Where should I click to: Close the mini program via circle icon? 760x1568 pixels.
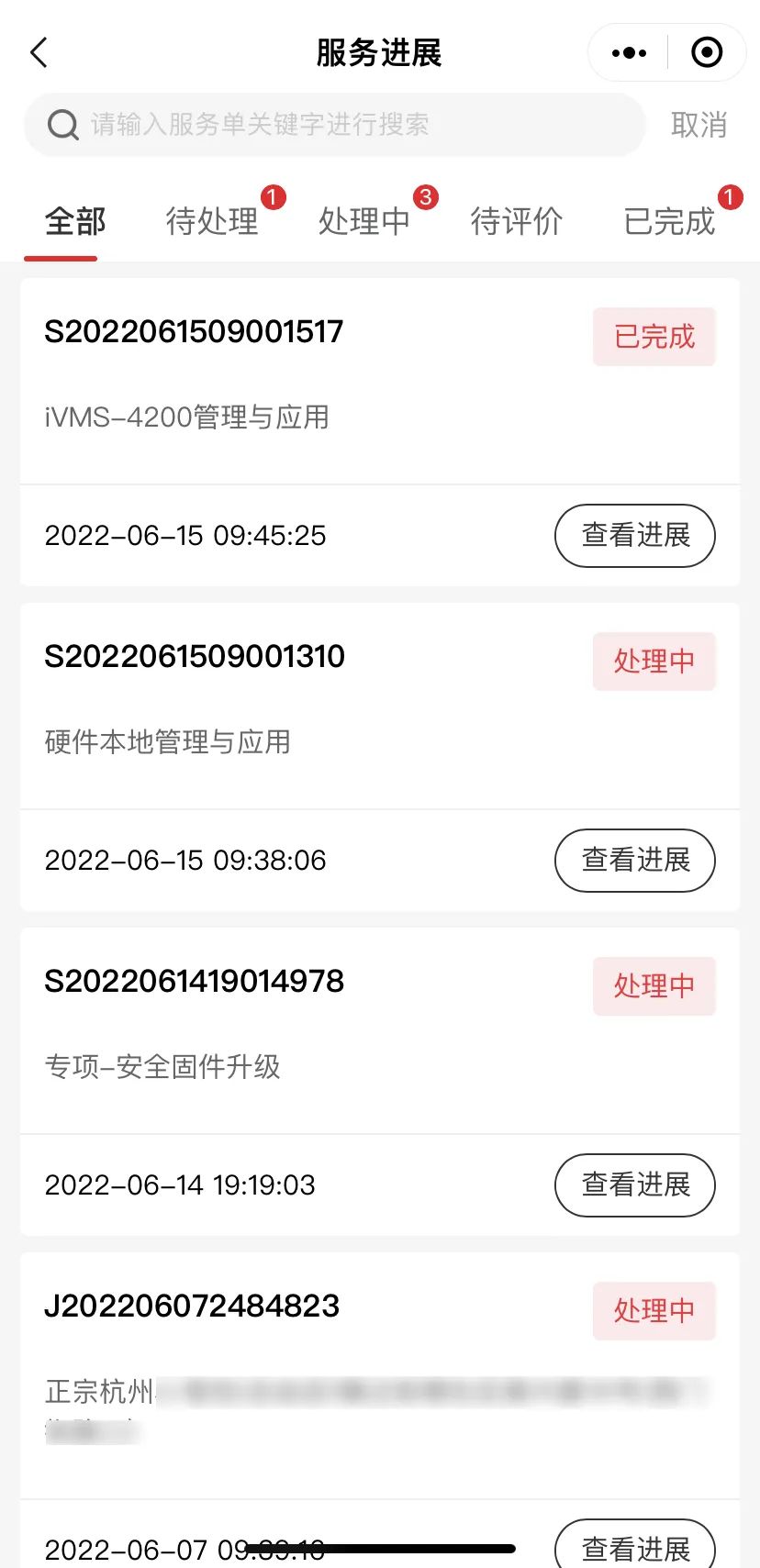pos(706,53)
